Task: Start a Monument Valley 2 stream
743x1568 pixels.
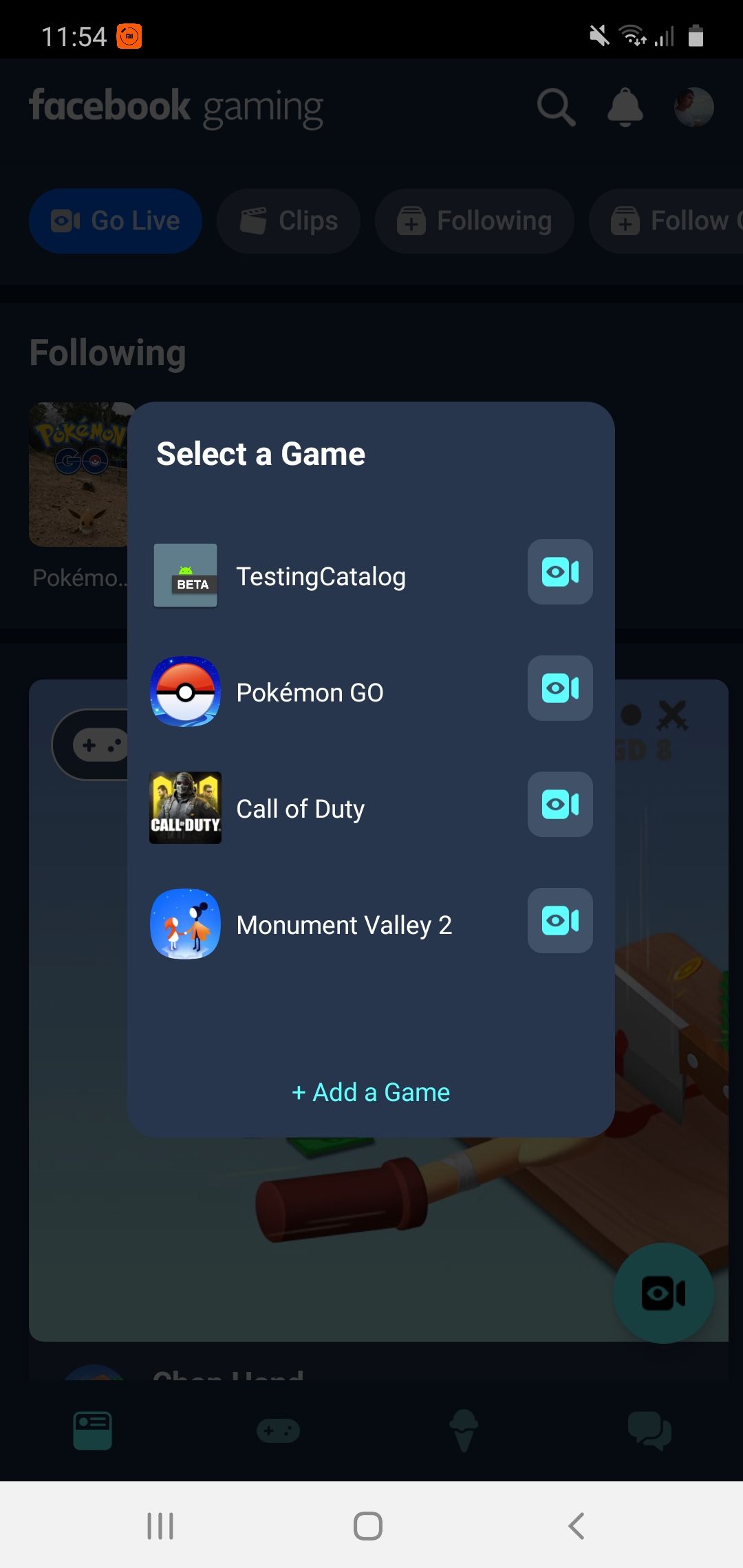Action: (560, 921)
